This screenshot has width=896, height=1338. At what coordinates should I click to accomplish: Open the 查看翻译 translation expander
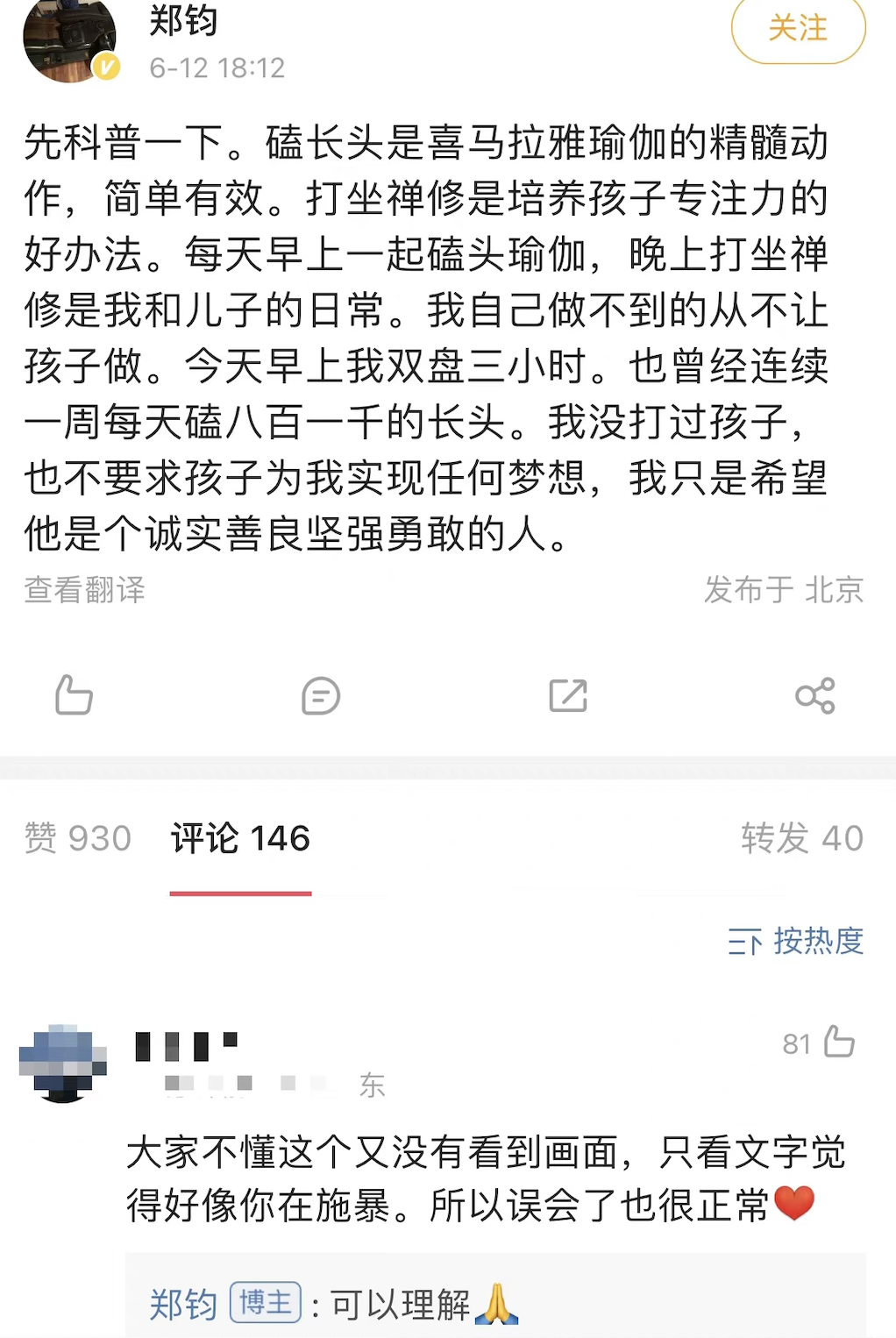pos(85,593)
